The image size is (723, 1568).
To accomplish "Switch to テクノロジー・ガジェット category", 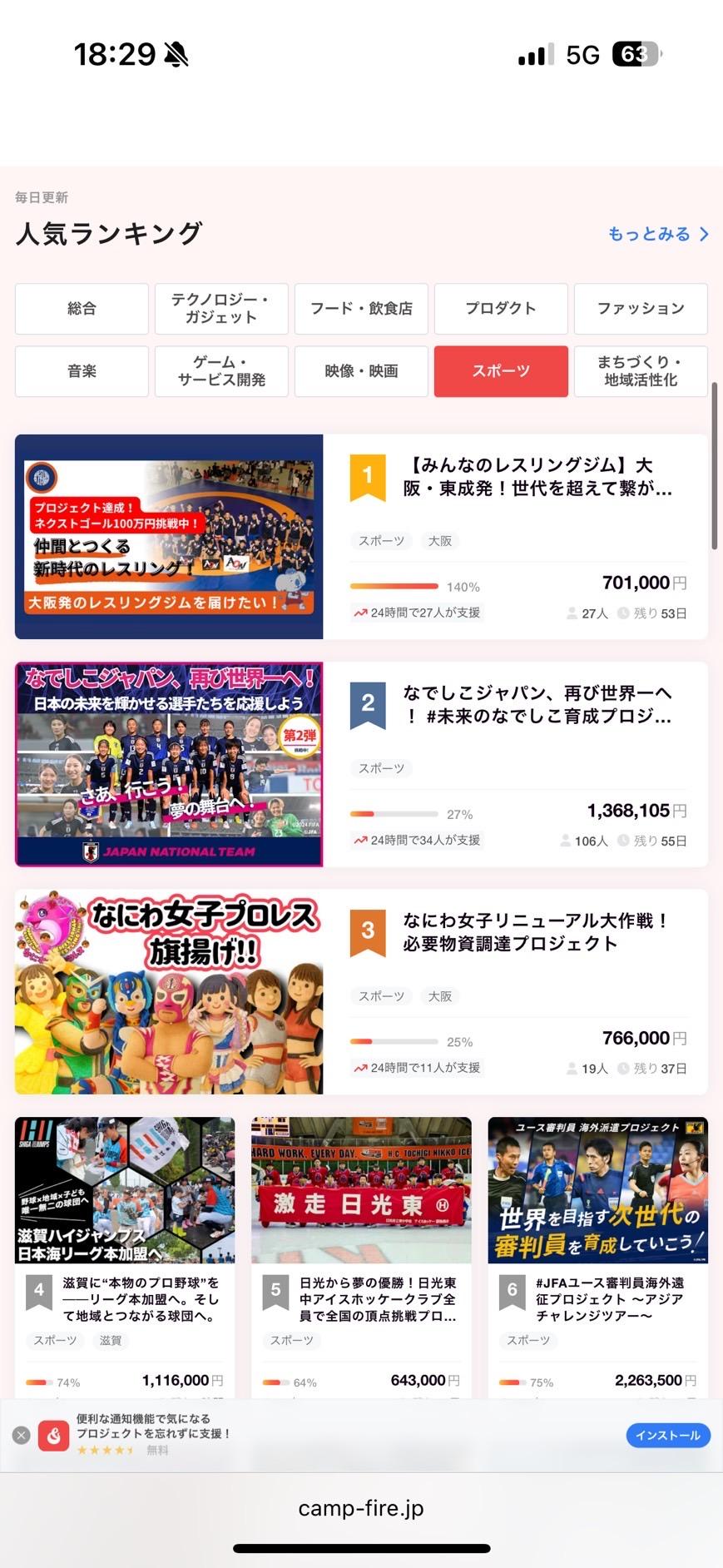I will [221, 309].
